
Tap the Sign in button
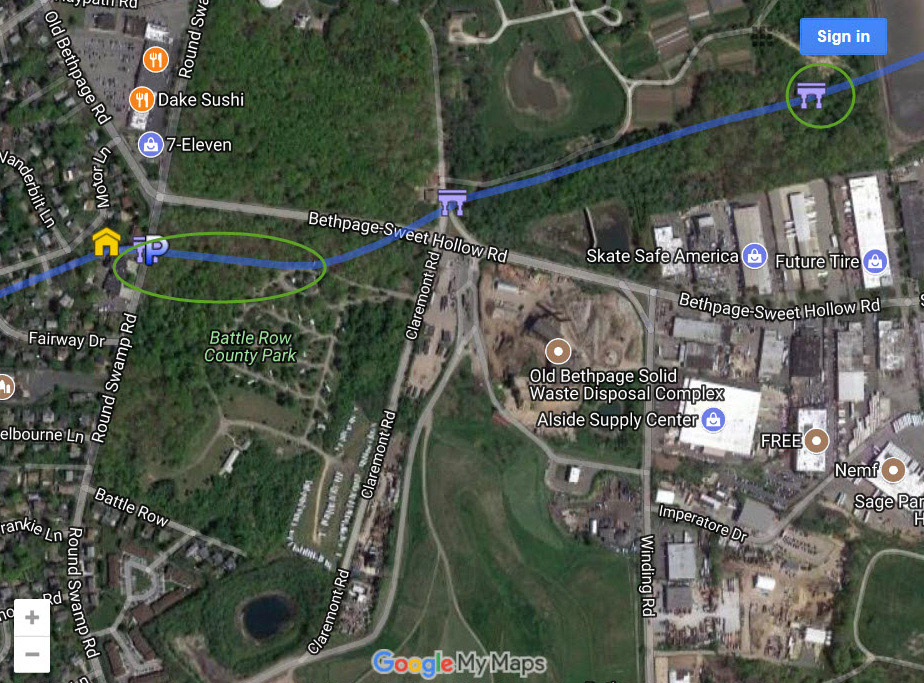[x=843, y=37]
